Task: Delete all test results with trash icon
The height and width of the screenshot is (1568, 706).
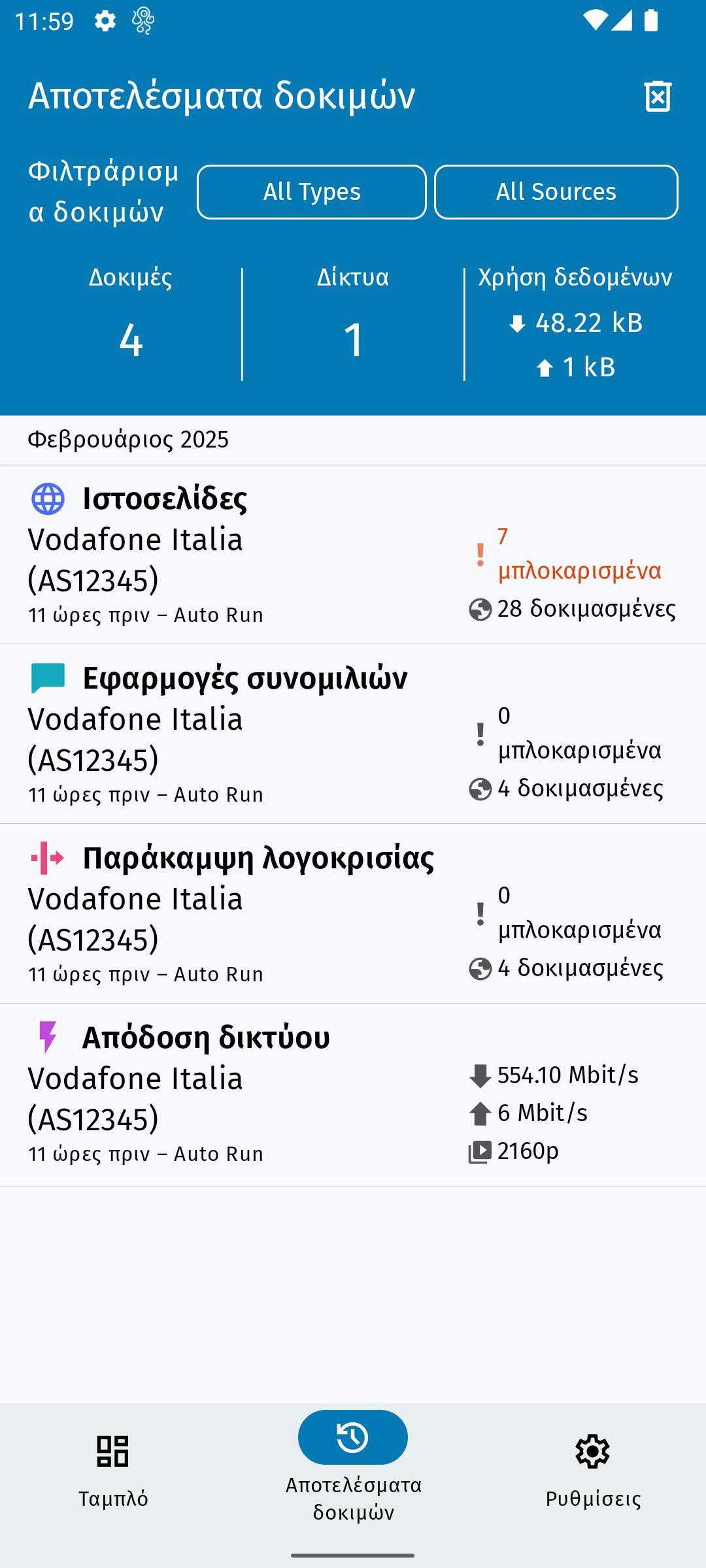Action: 658,97
